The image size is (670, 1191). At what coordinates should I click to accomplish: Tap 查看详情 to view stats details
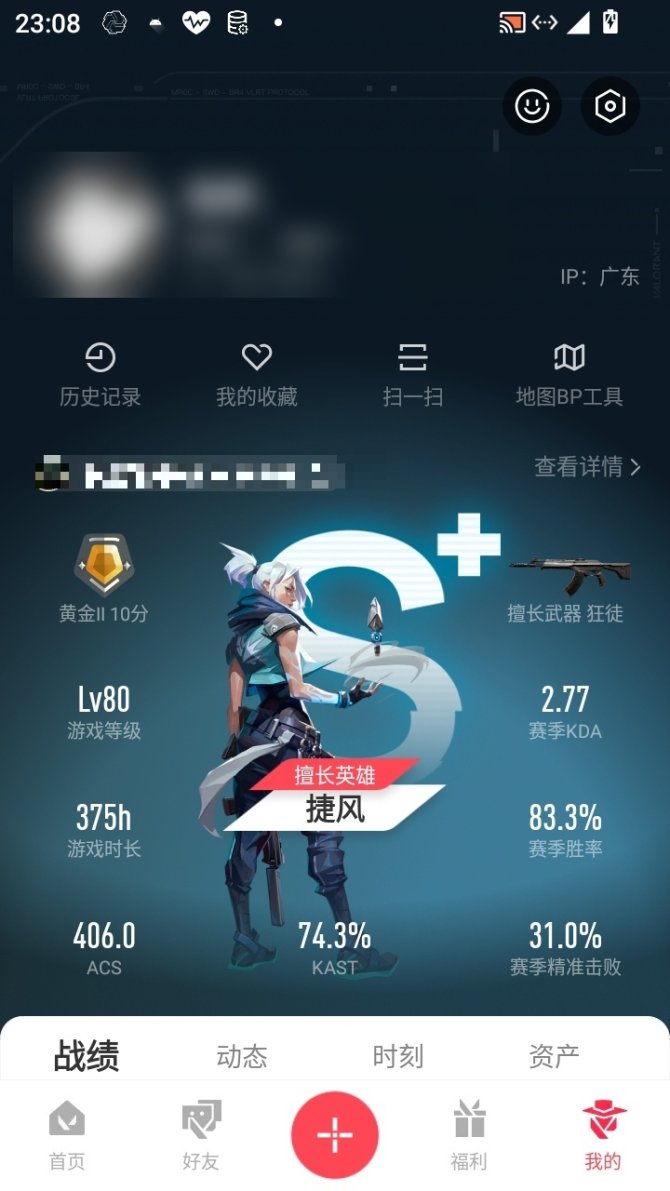(587, 466)
